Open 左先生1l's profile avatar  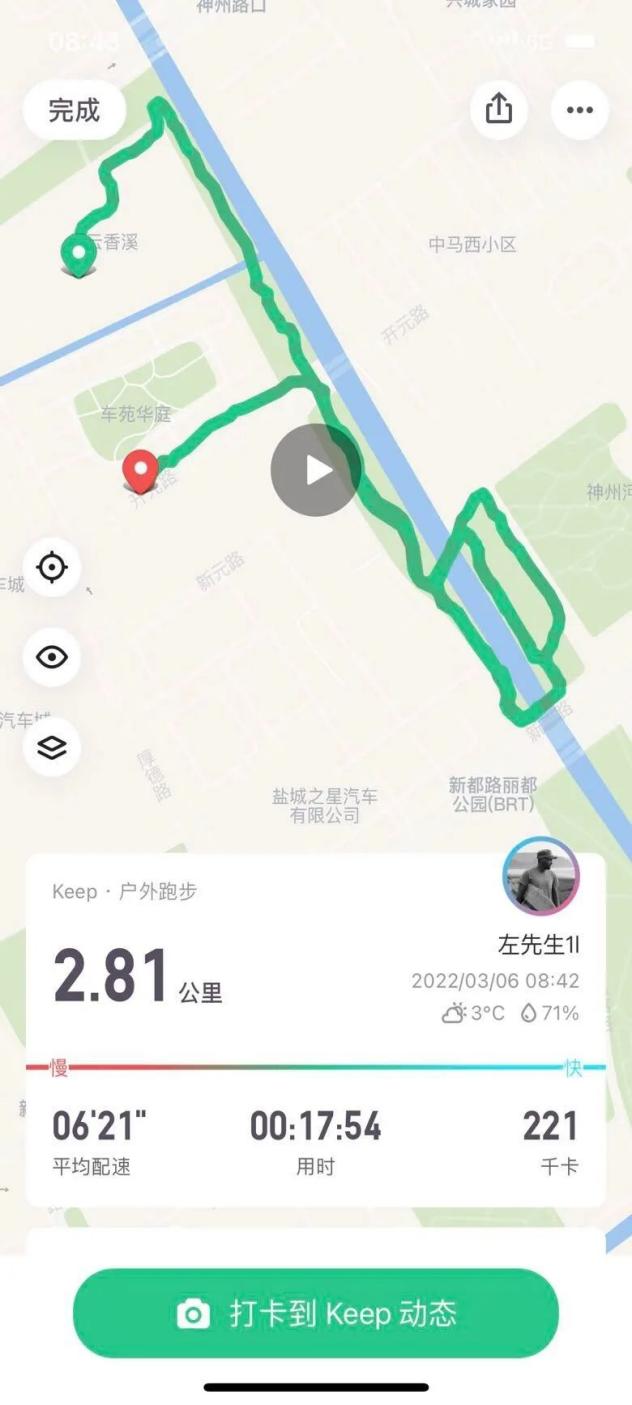coord(541,877)
